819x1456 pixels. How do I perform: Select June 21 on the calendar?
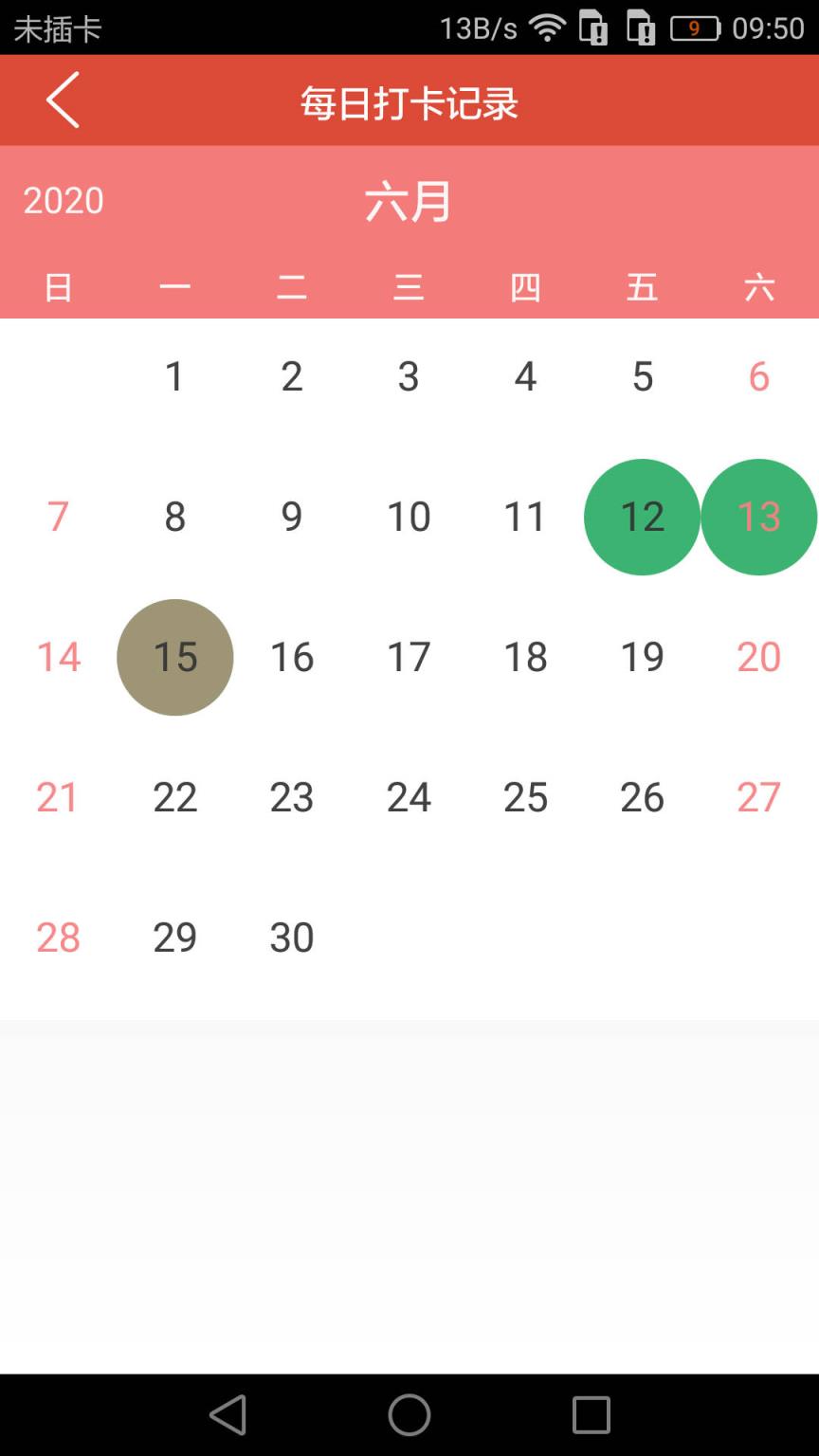[x=58, y=797]
